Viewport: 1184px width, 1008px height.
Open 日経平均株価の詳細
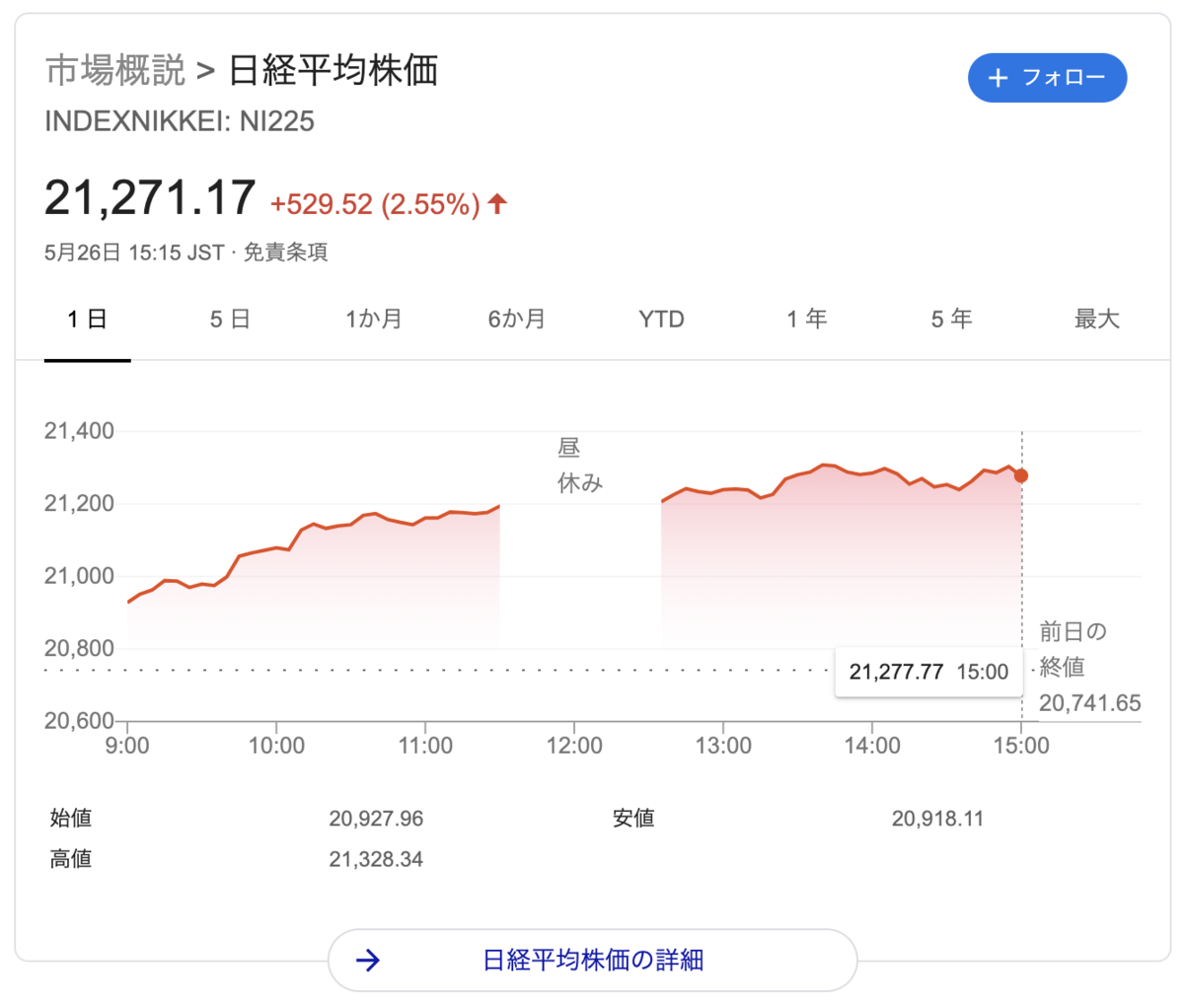(x=592, y=960)
